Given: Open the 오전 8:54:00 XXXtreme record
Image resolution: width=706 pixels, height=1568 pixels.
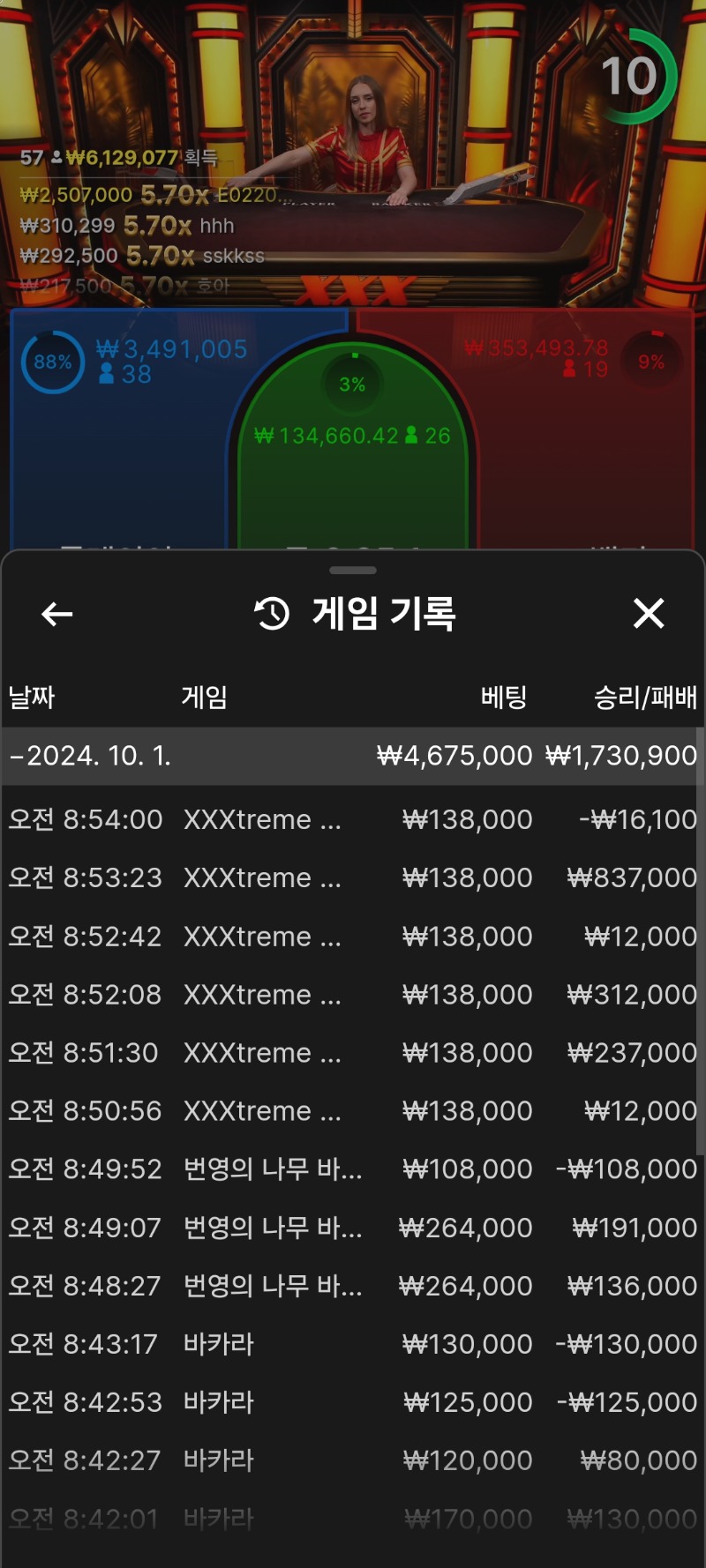Looking at the screenshot, I should [x=353, y=819].
